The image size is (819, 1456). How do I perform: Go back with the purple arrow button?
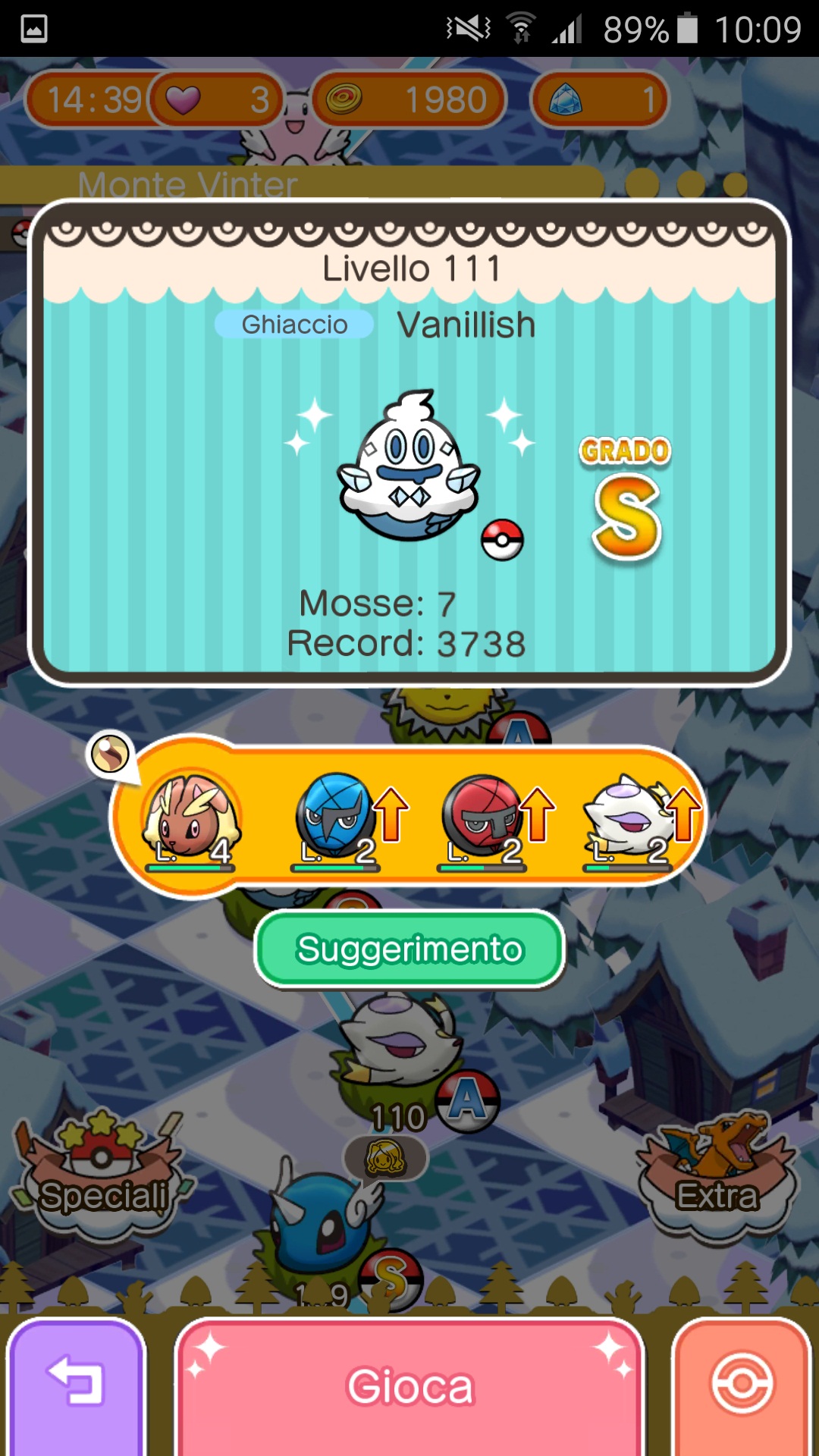click(76, 1386)
